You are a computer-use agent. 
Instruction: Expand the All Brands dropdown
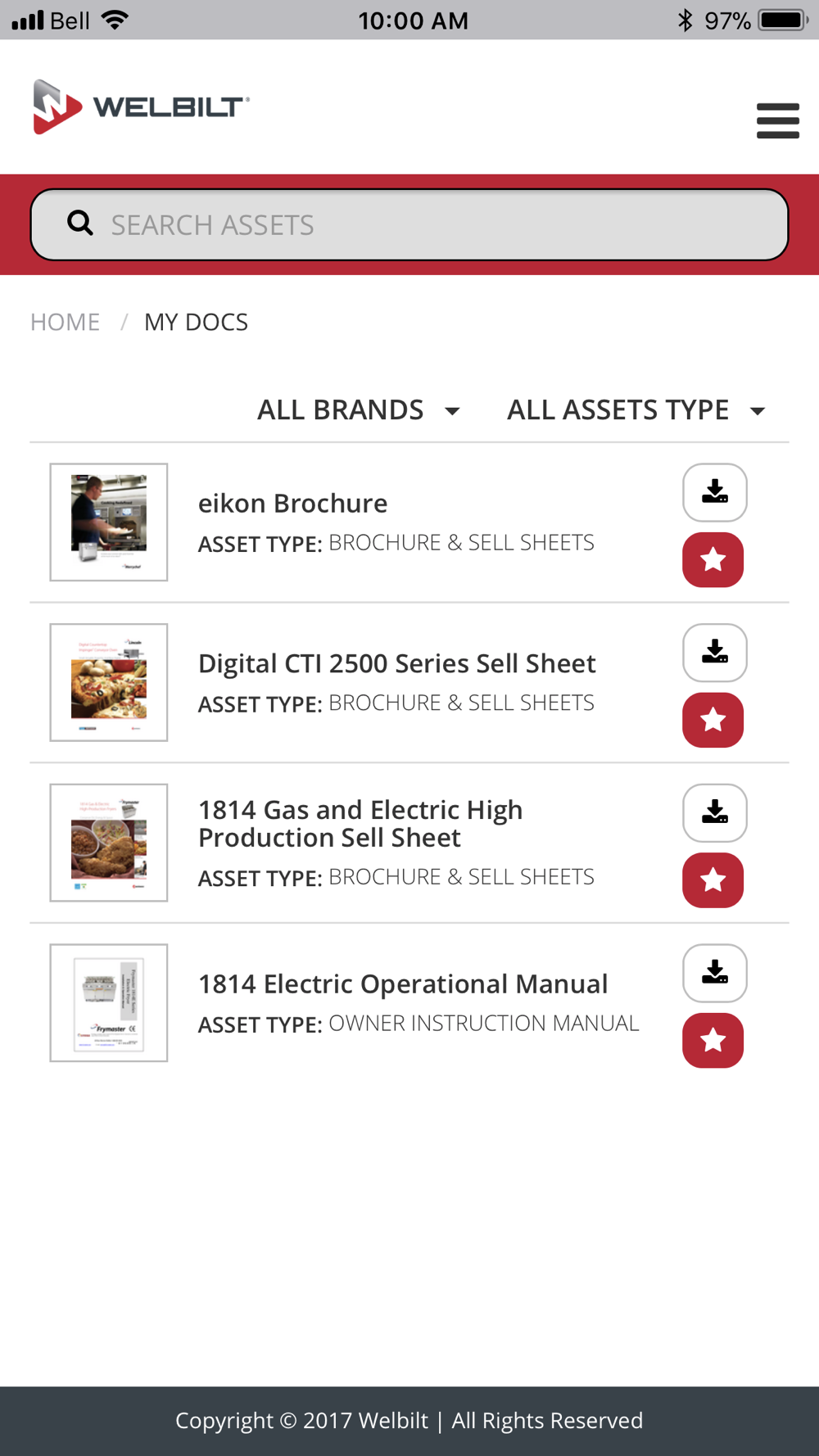(359, 409)
